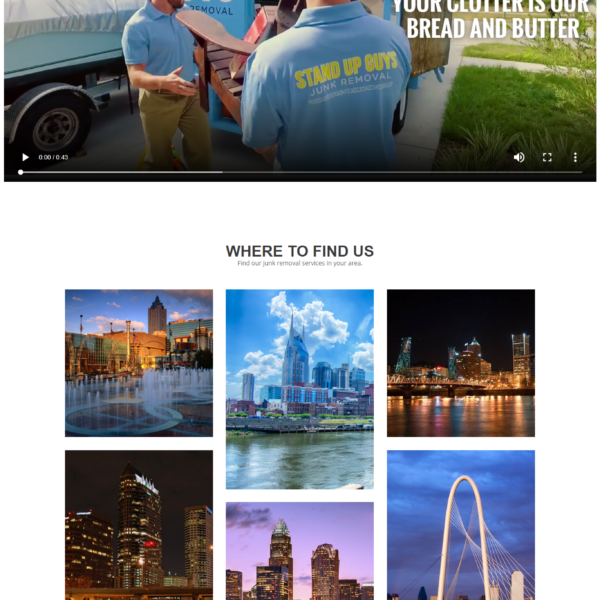Open the night skyscrapers city tile
This screenshot has width=600, height=600.
[139, 525]
